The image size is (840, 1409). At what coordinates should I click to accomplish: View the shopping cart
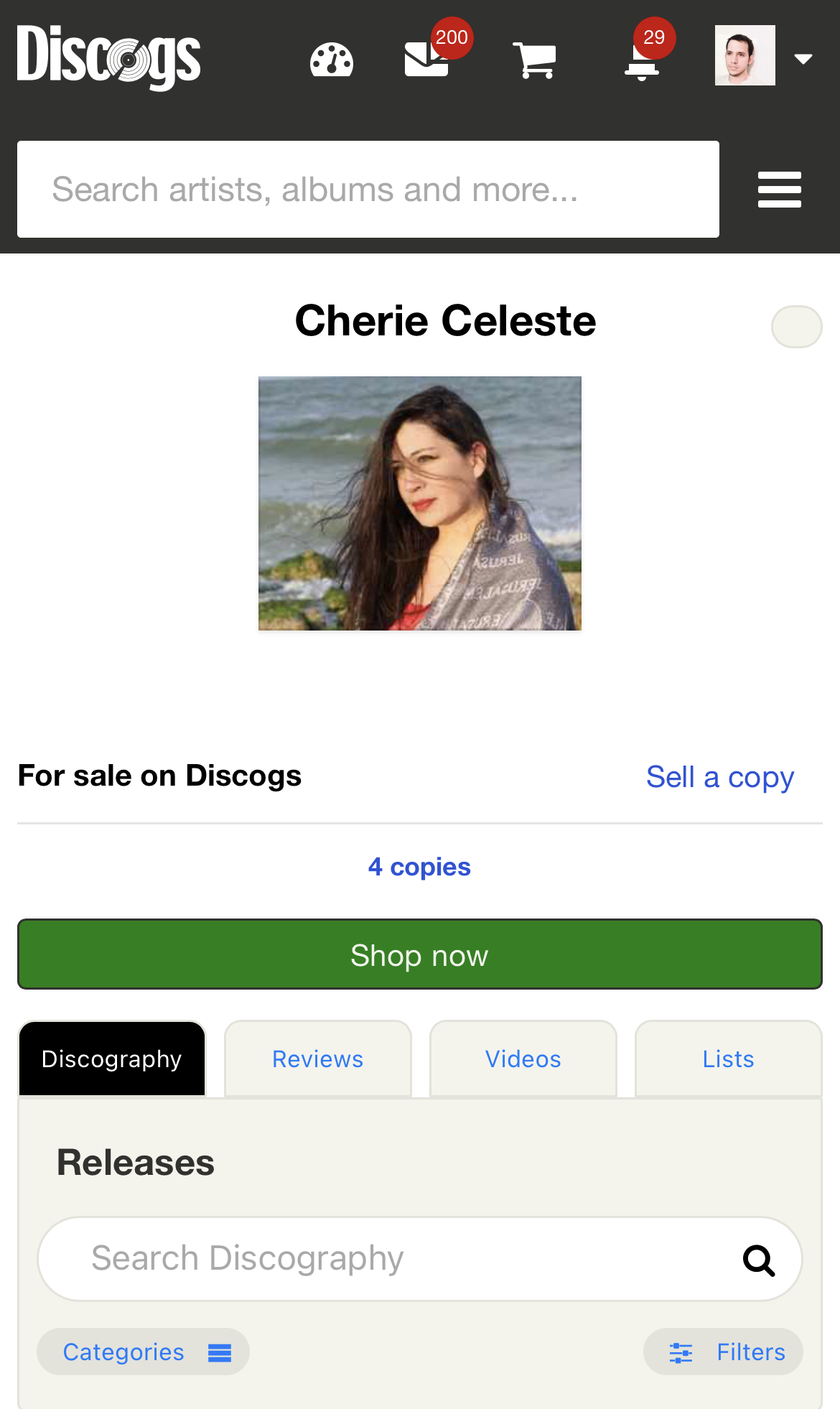(x=534, y=60)
